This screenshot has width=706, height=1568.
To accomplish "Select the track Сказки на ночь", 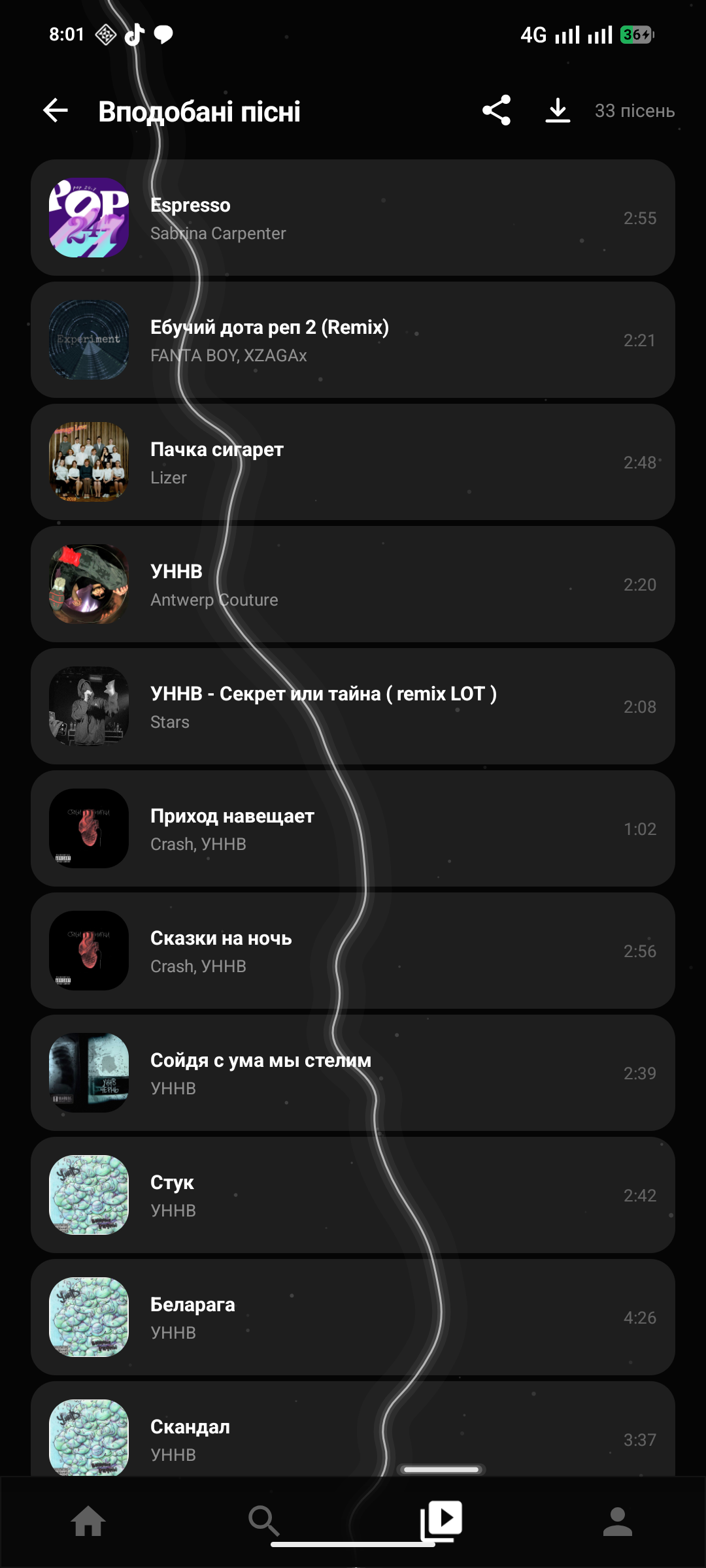I will click(353, 951).
